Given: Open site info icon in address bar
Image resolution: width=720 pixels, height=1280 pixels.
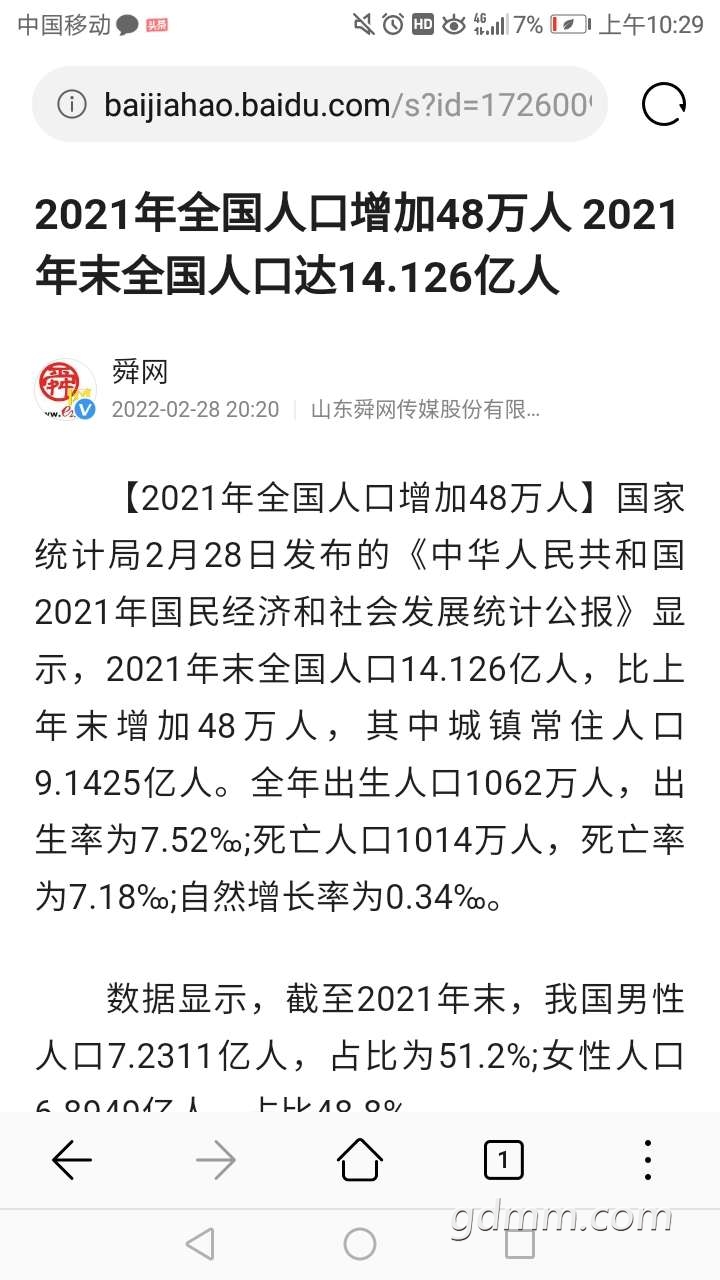Looking at the screenshot, I should (72, 104).
